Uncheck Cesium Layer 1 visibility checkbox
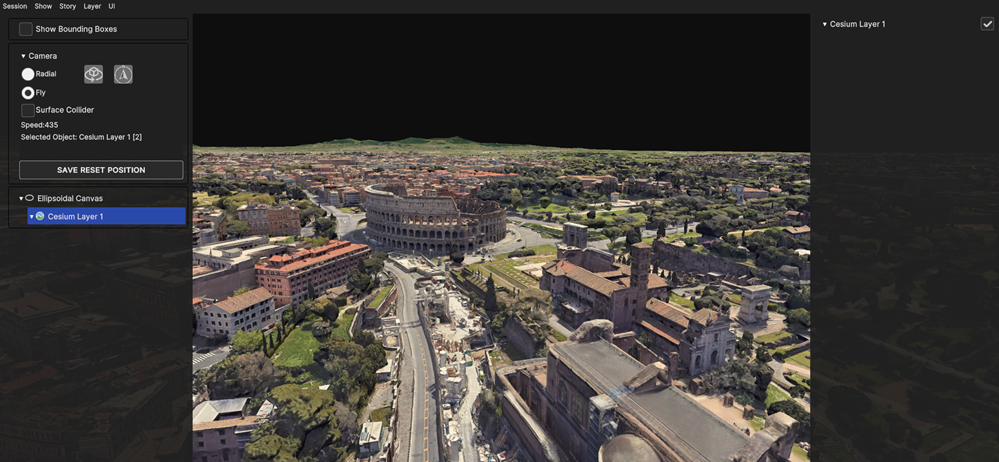999x462 pixels. (x=987, y=24)
